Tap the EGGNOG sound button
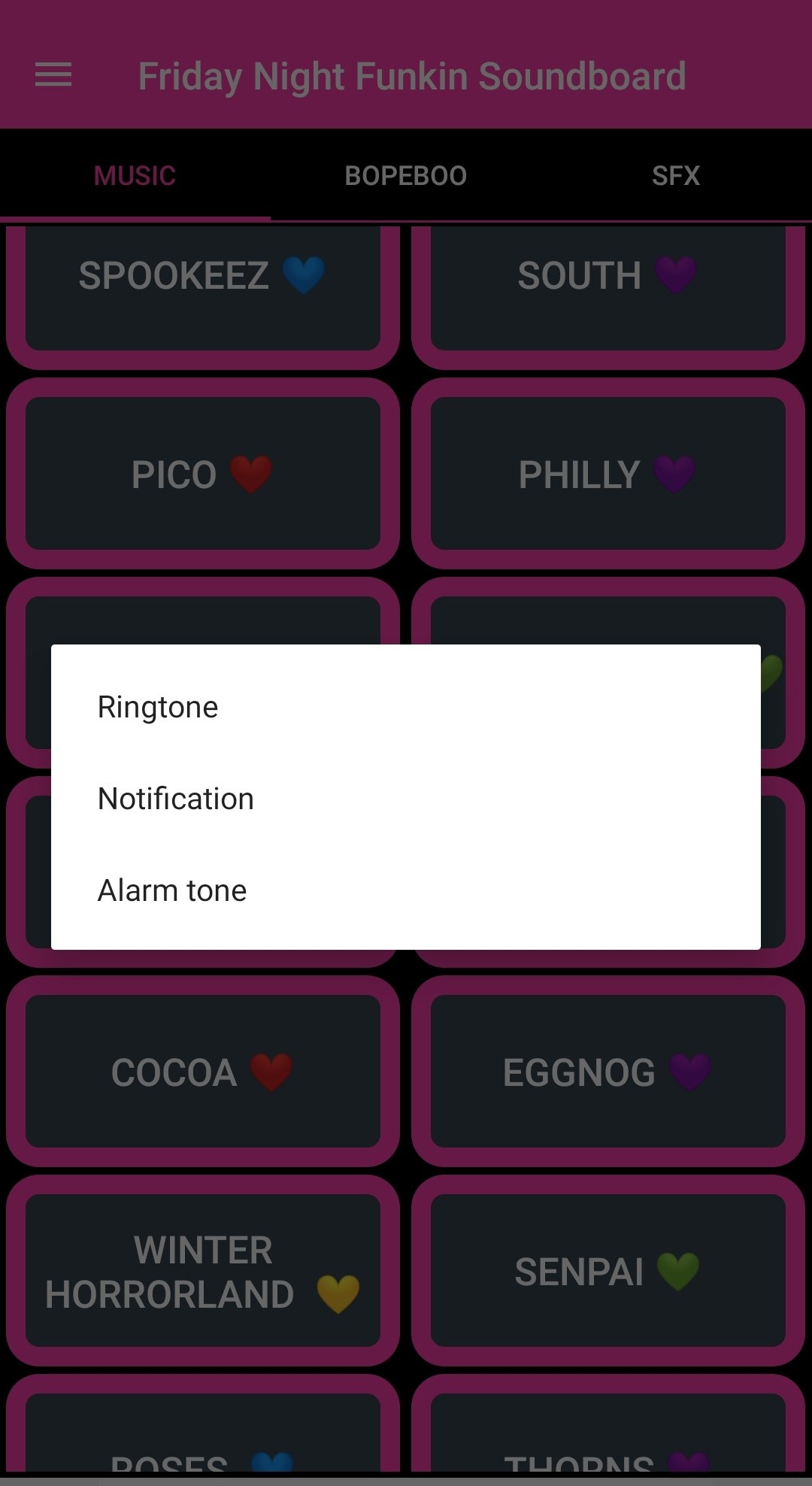The width and height of the screenshot is (812, 1486). tap(608, 1072)
